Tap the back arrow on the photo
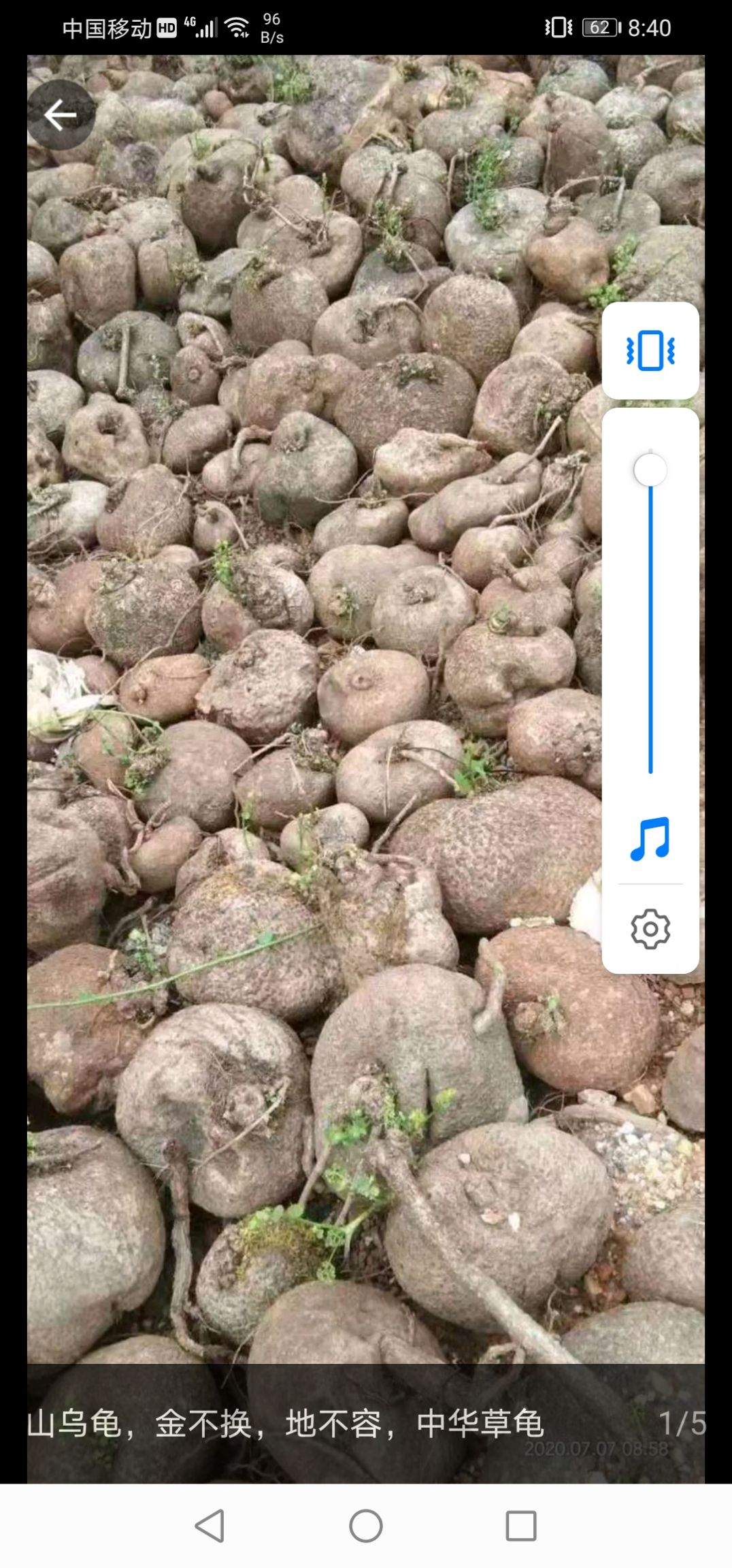This screenshot has width=732, height=1568. [61, 114]
